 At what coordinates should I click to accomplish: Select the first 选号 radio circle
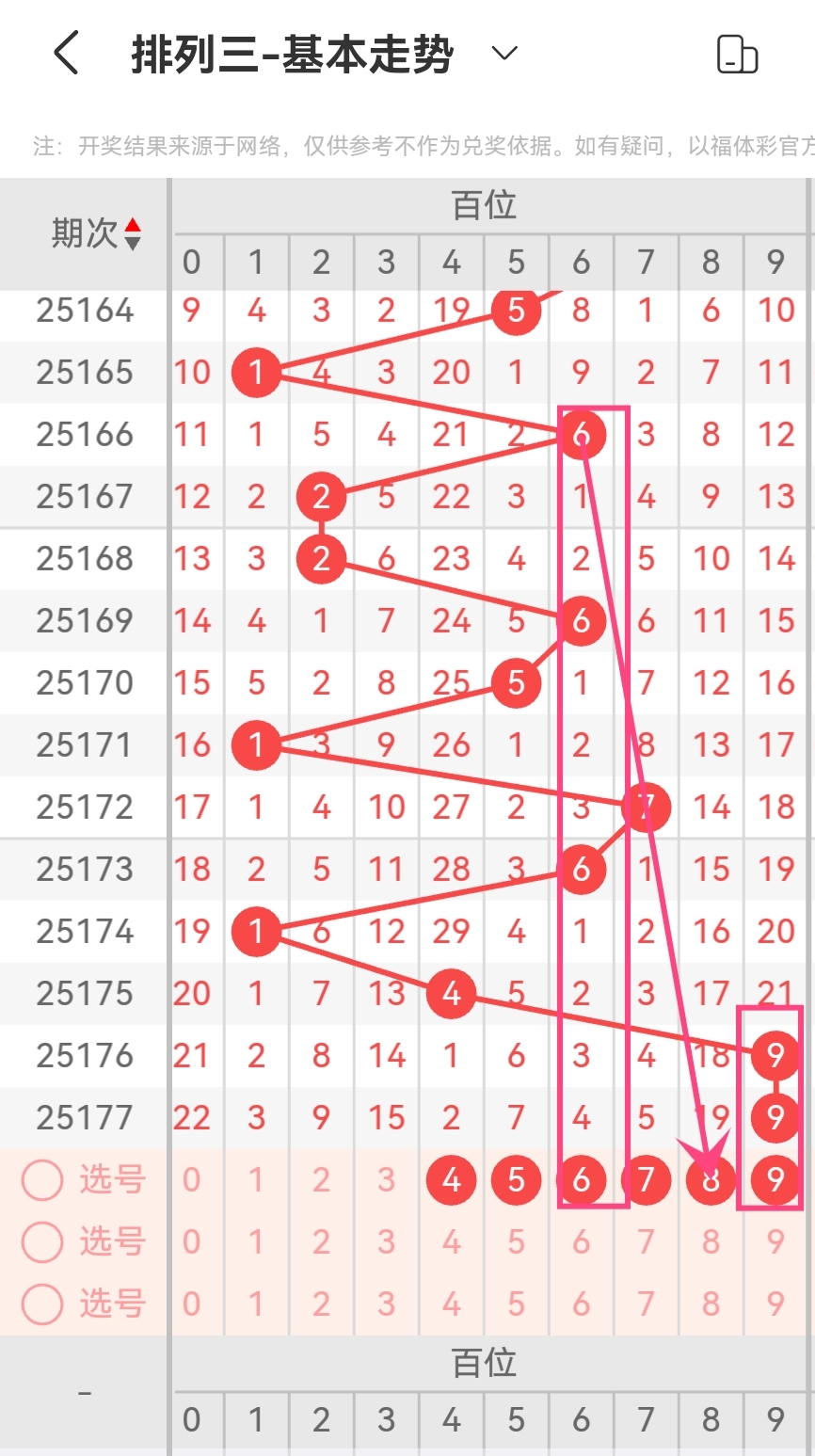[x=41, y=1179]
